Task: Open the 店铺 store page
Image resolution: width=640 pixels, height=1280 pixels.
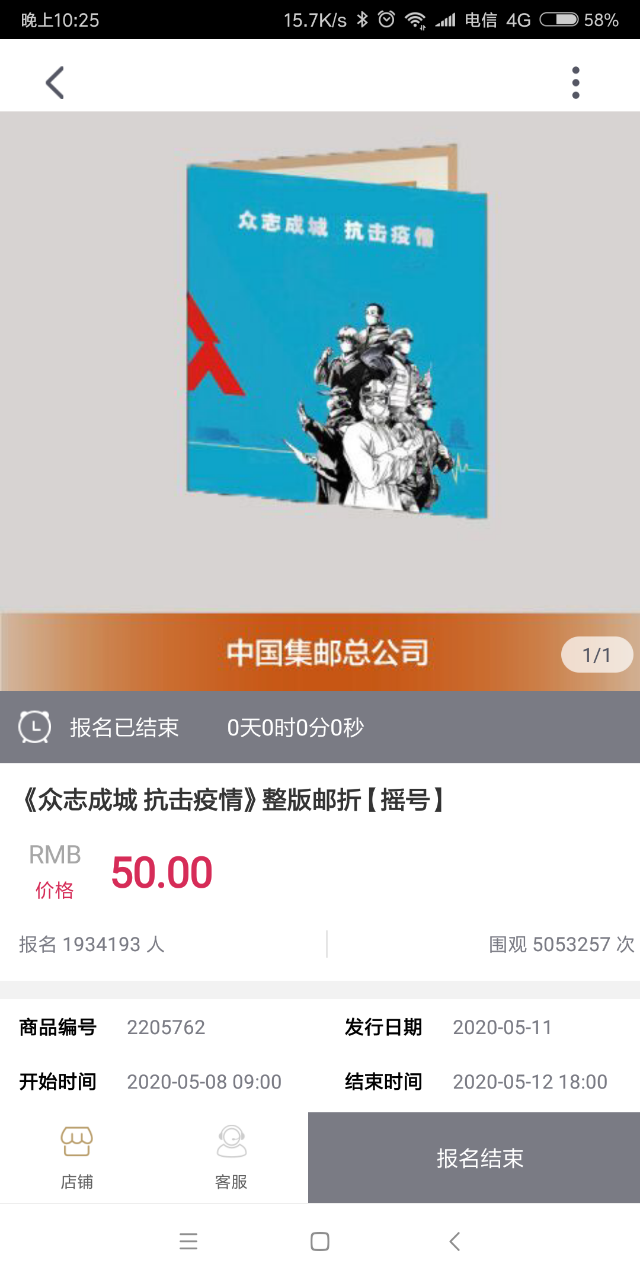Action: pos(77,1157)
